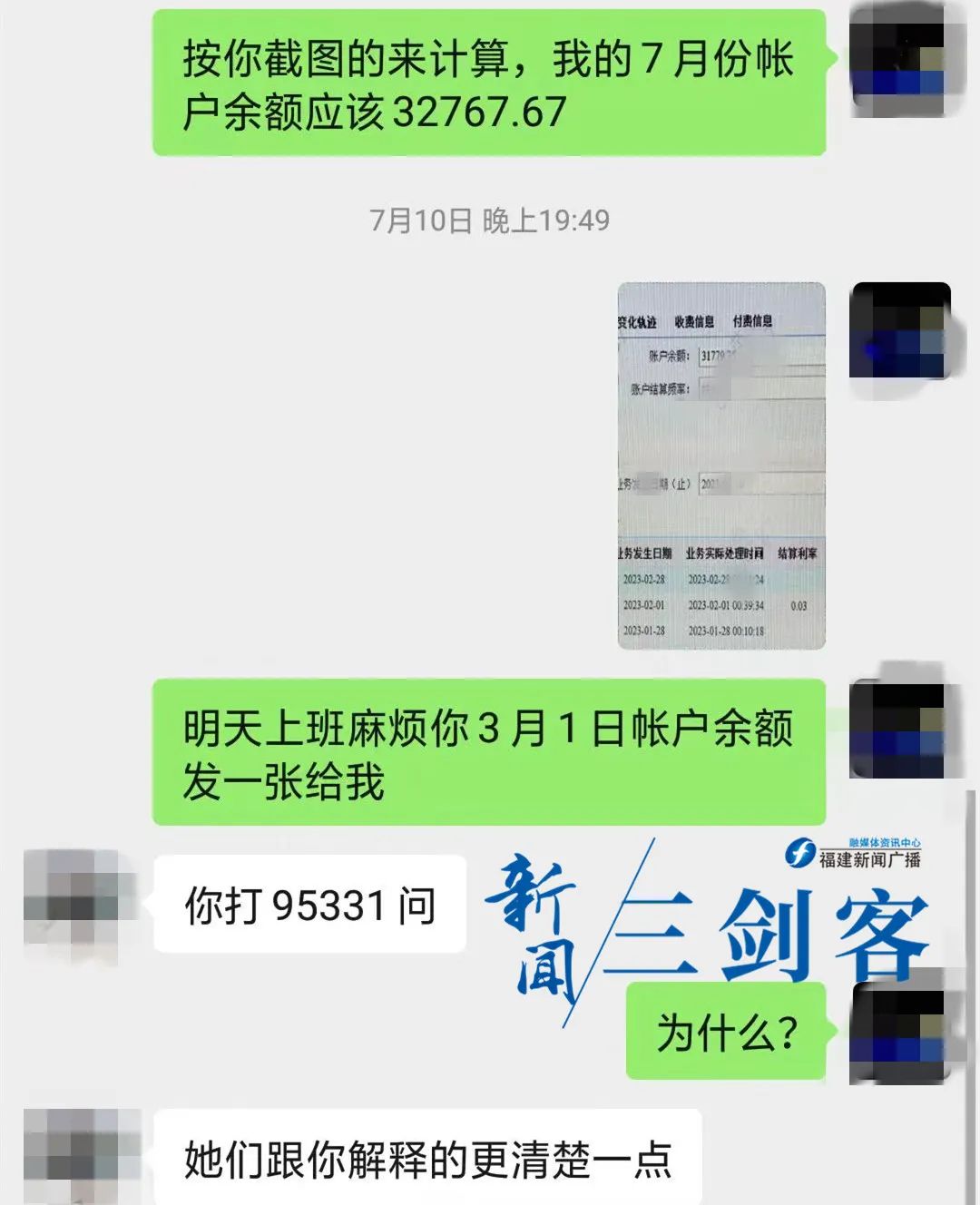Open sender's avatar beside the 为什么 message
980x1205 pixels.
click(898, 1033)
